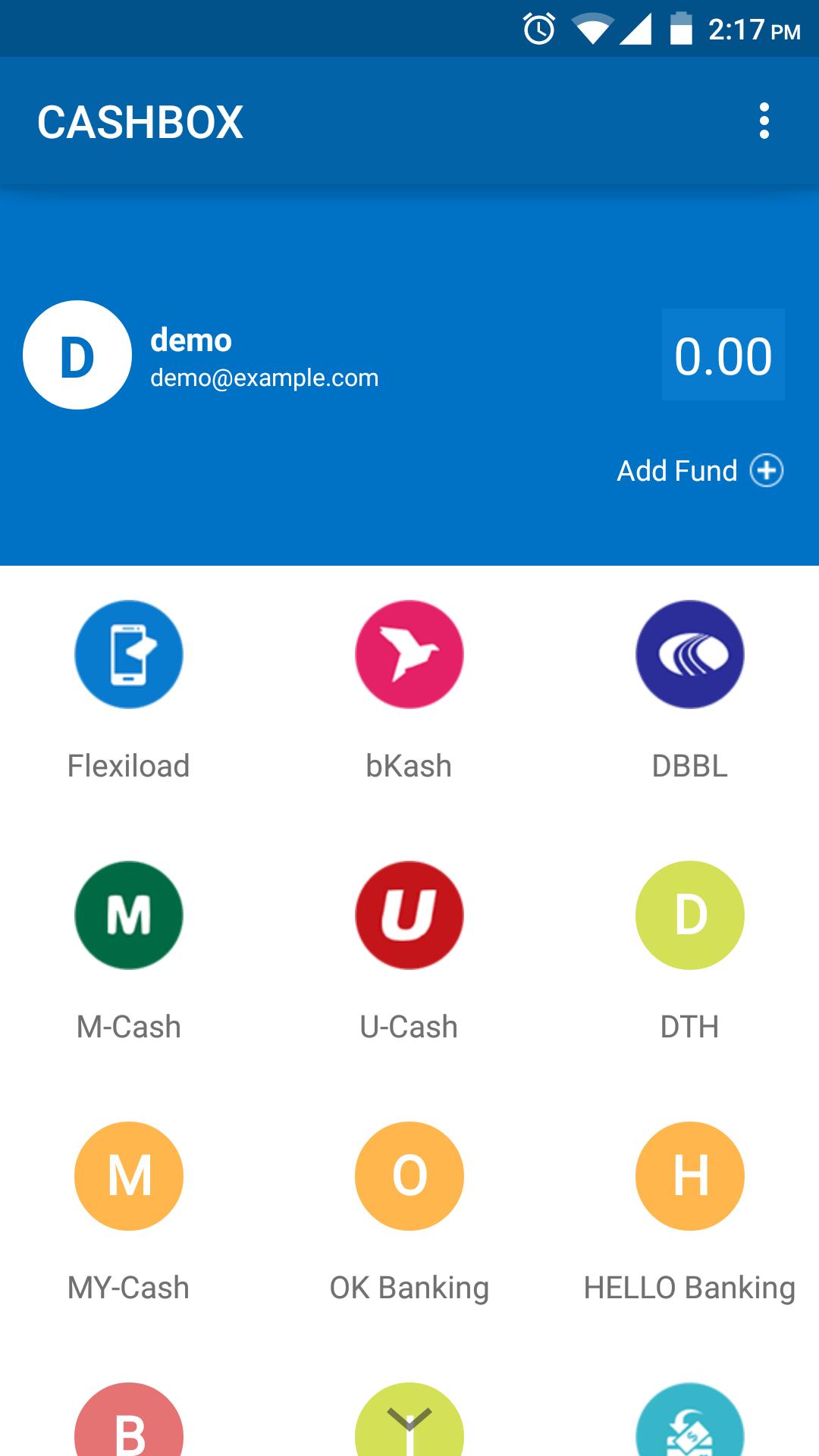The width and height of the screenshot is (819, 1456).
Task: Open the demo profile avatar
Action: (77, 355)
